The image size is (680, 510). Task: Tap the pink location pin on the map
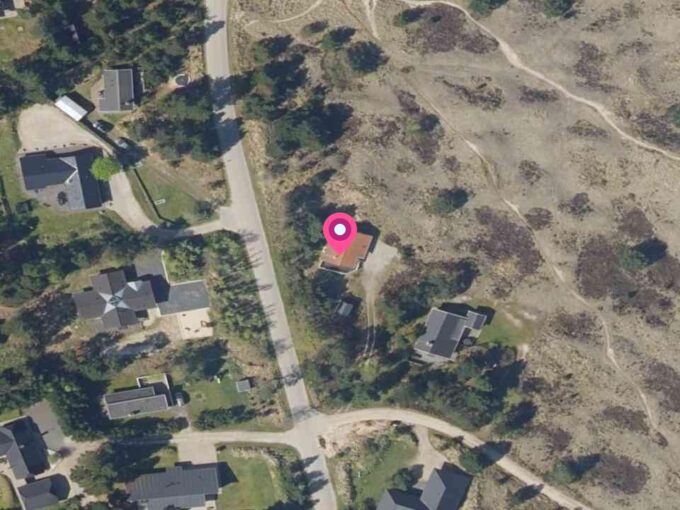[340, 232]
